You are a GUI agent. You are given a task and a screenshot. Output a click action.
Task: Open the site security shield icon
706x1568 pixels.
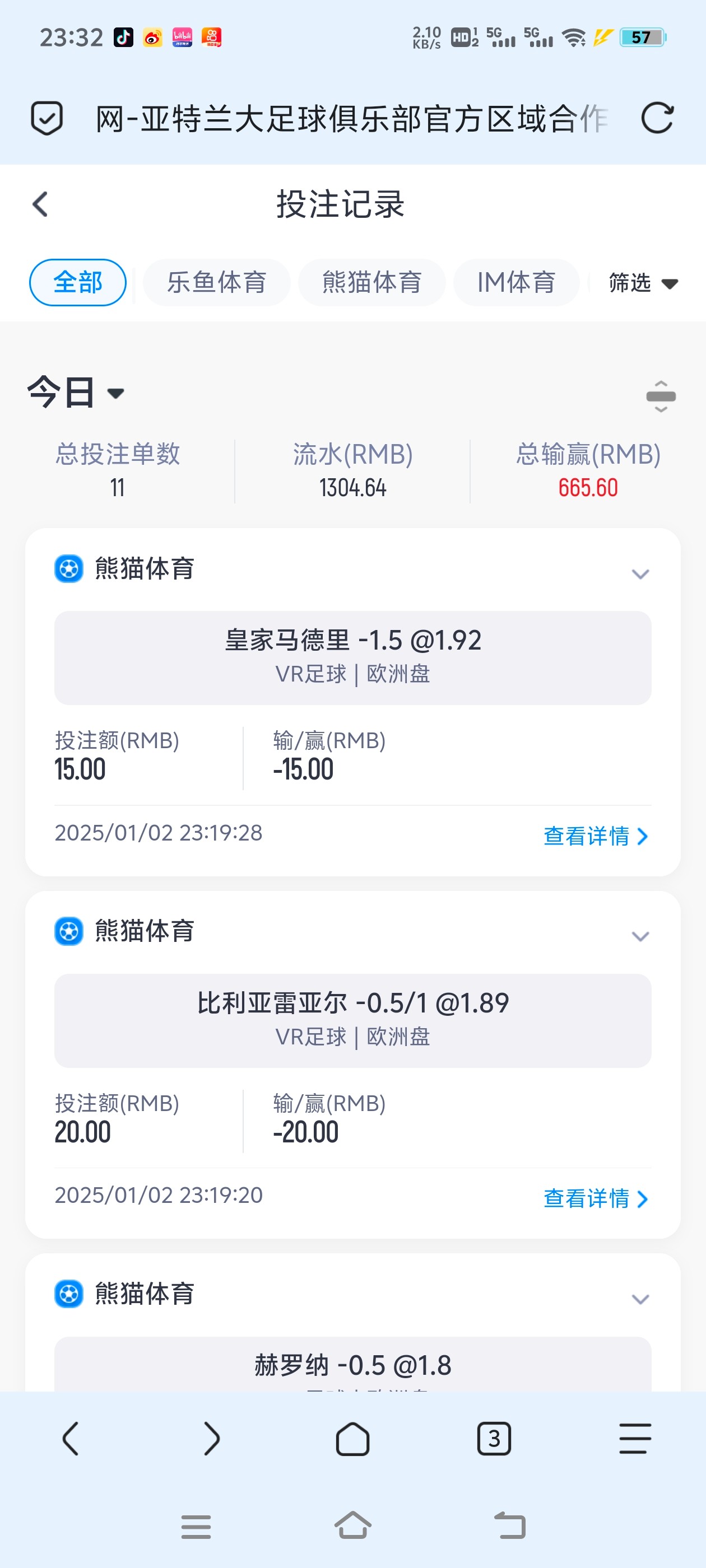[x=47, y=118]
